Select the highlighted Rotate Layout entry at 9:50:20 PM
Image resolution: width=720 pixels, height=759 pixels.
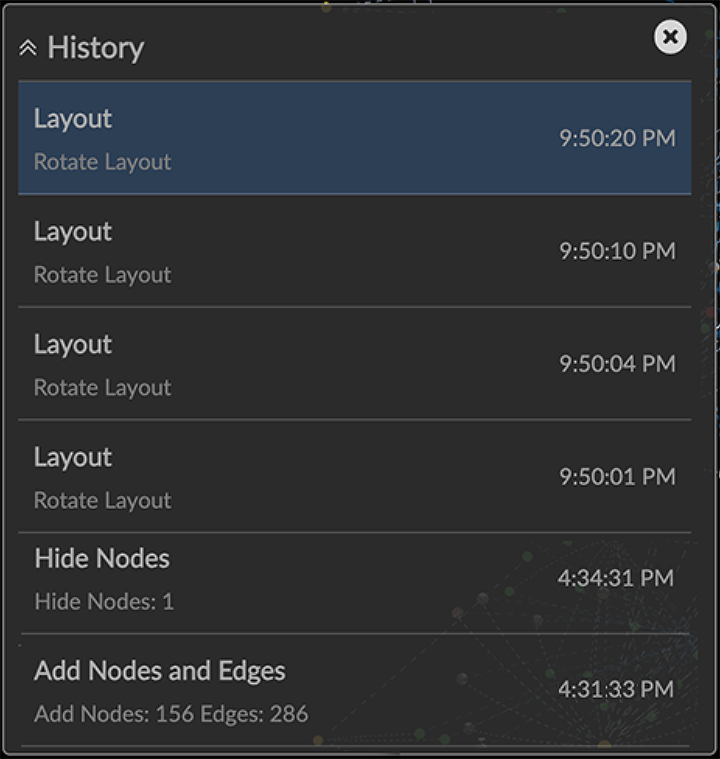(x=355, y=139)
